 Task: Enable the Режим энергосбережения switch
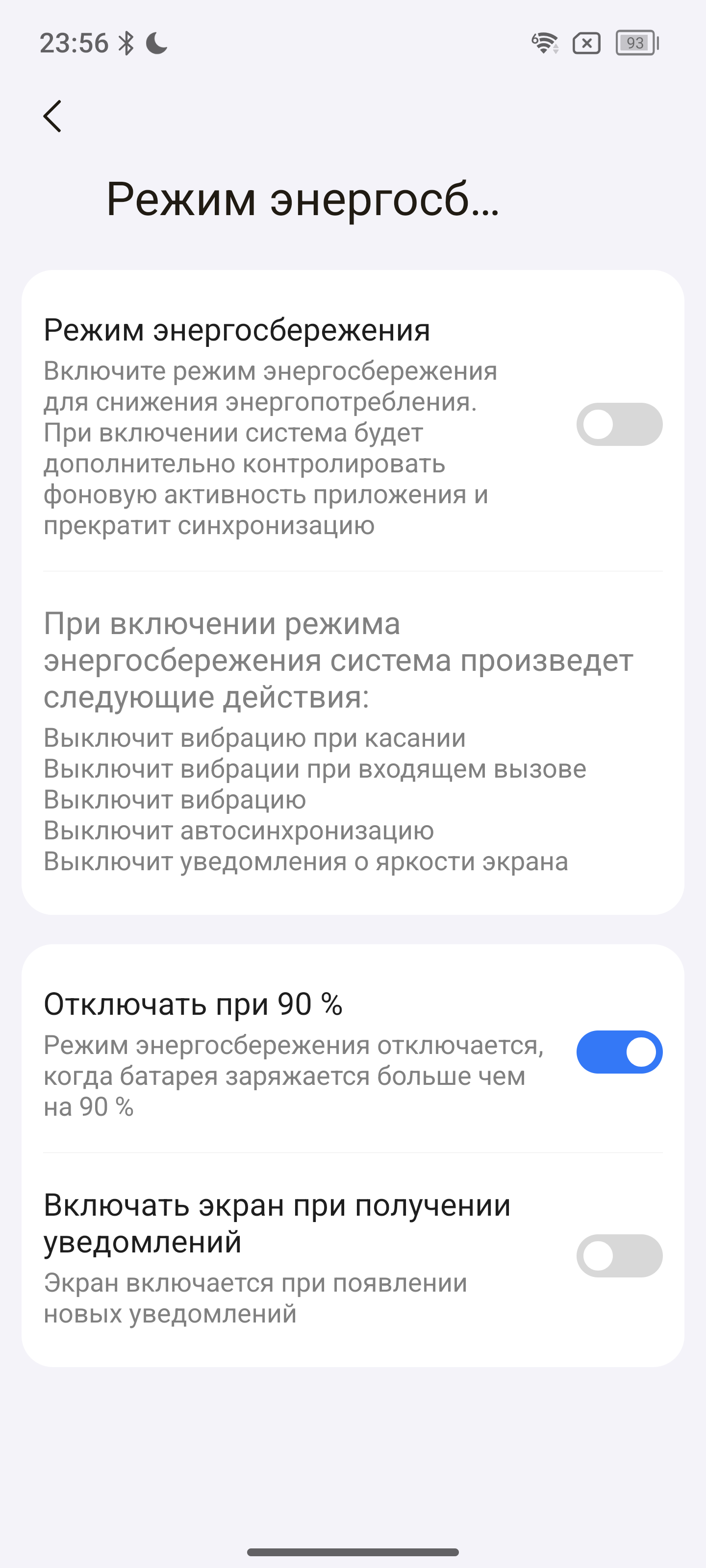click(619, 424)
